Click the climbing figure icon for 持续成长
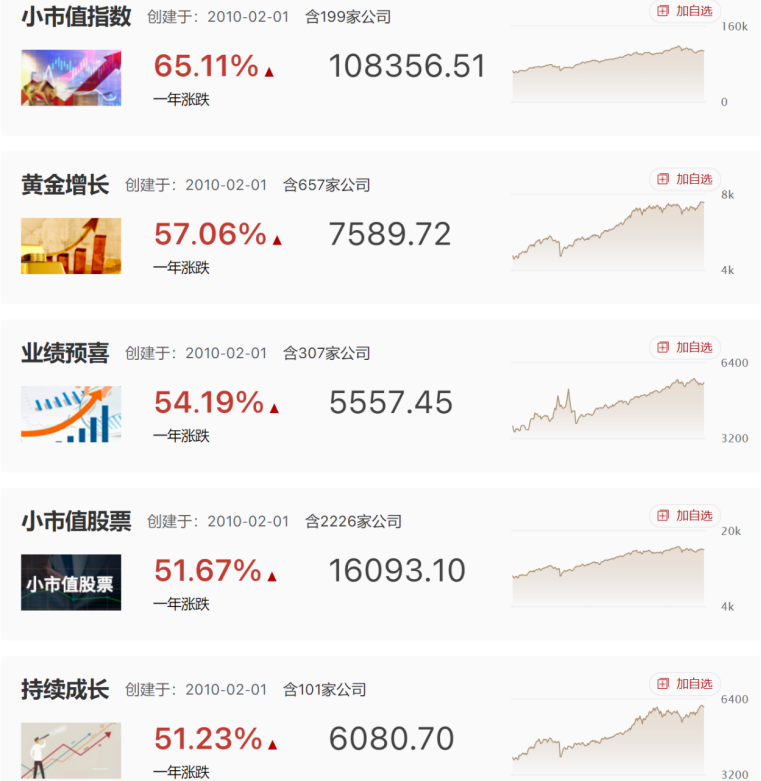 click(70, 748)
